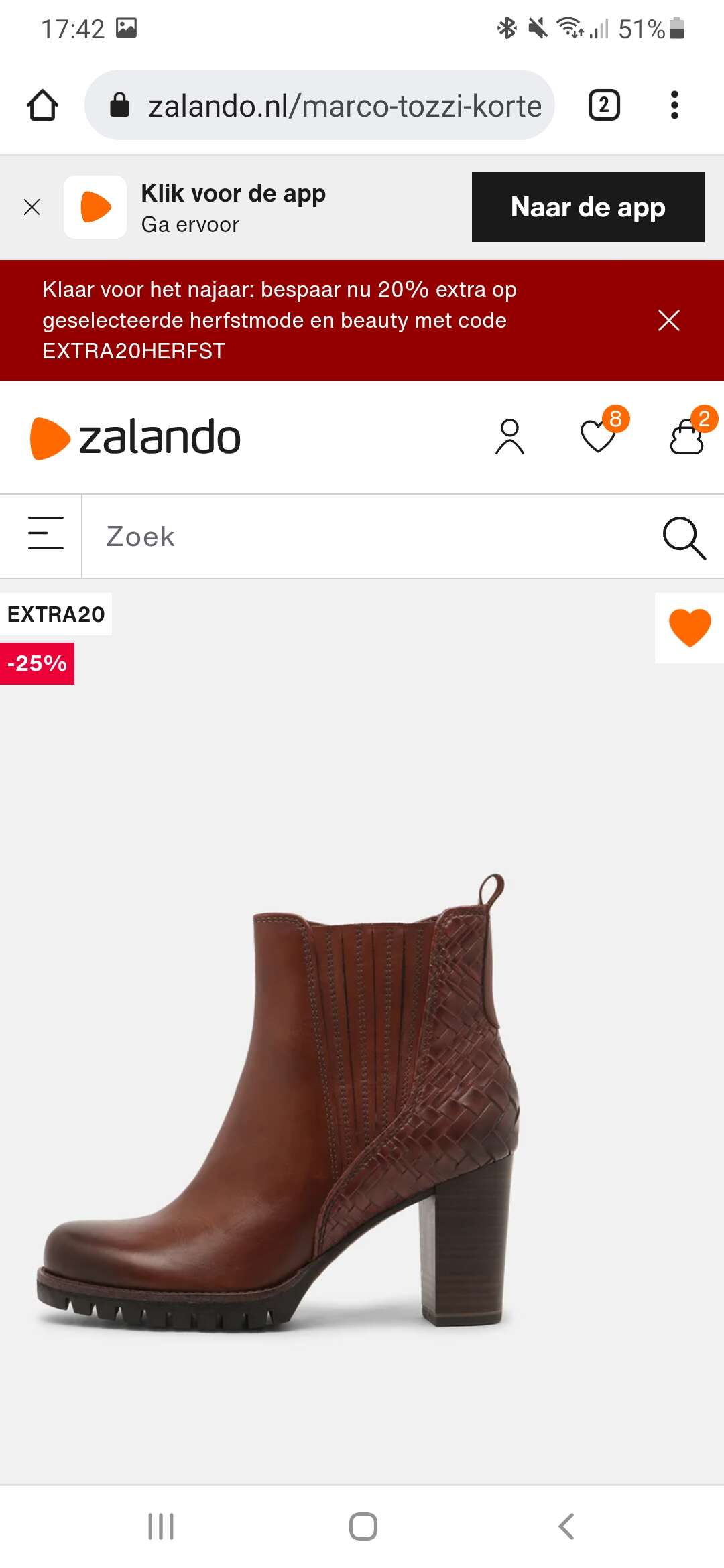Open the browser overflow menu
This screenshot has height=1568, width=724.
(x=674, y=105)
